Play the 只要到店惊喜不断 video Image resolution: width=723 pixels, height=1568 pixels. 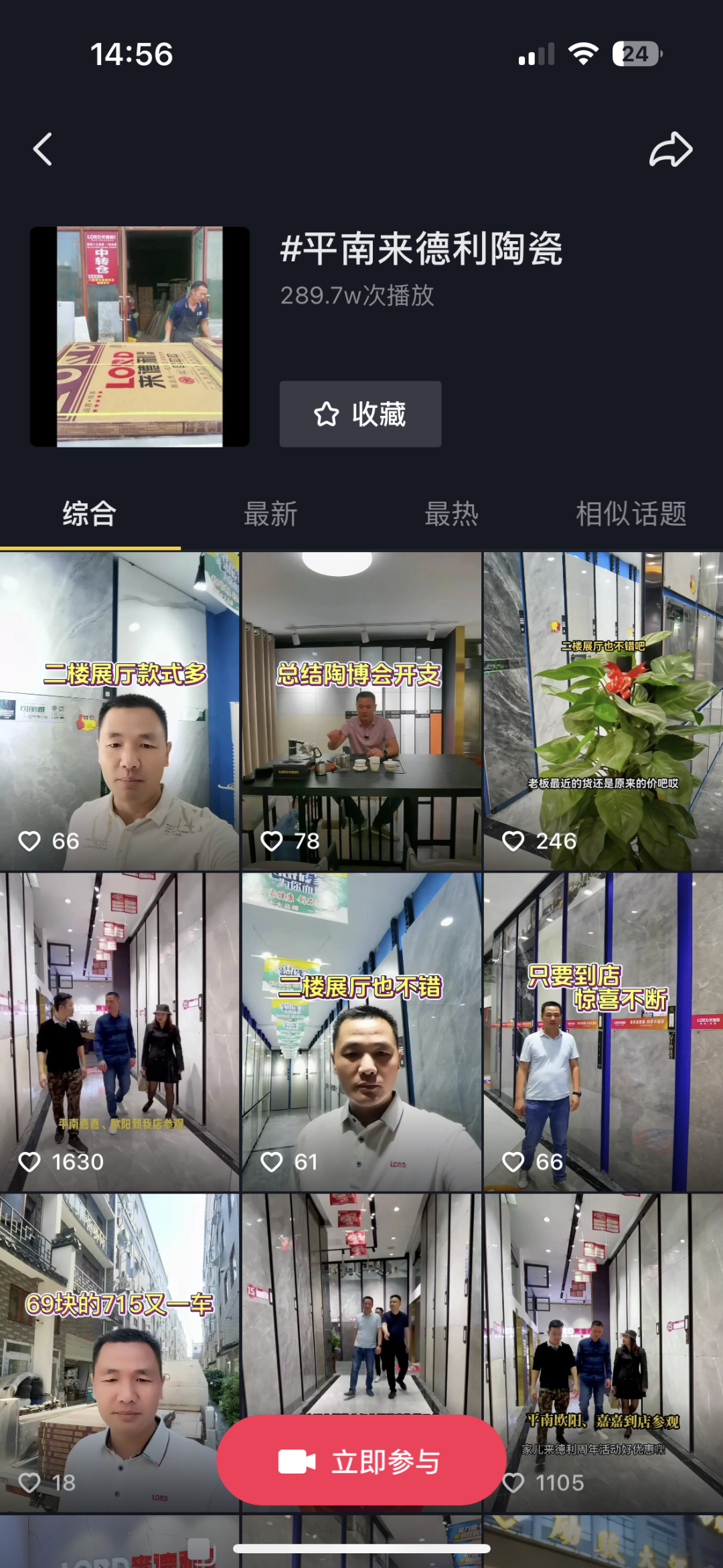pyautogui.click(x=603, y=1031)
